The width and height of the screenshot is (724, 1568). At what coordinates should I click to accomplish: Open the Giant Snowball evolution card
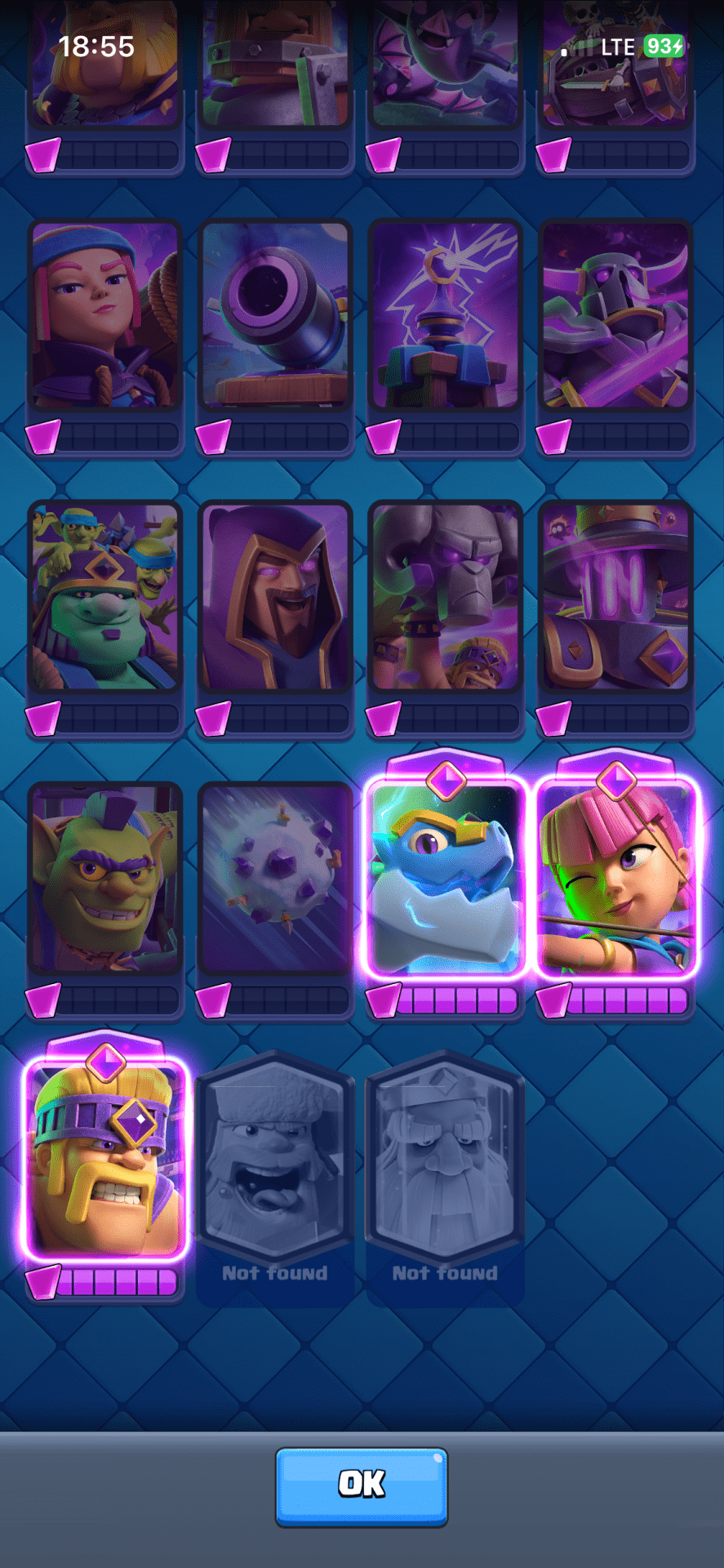[x=275, y=878]
